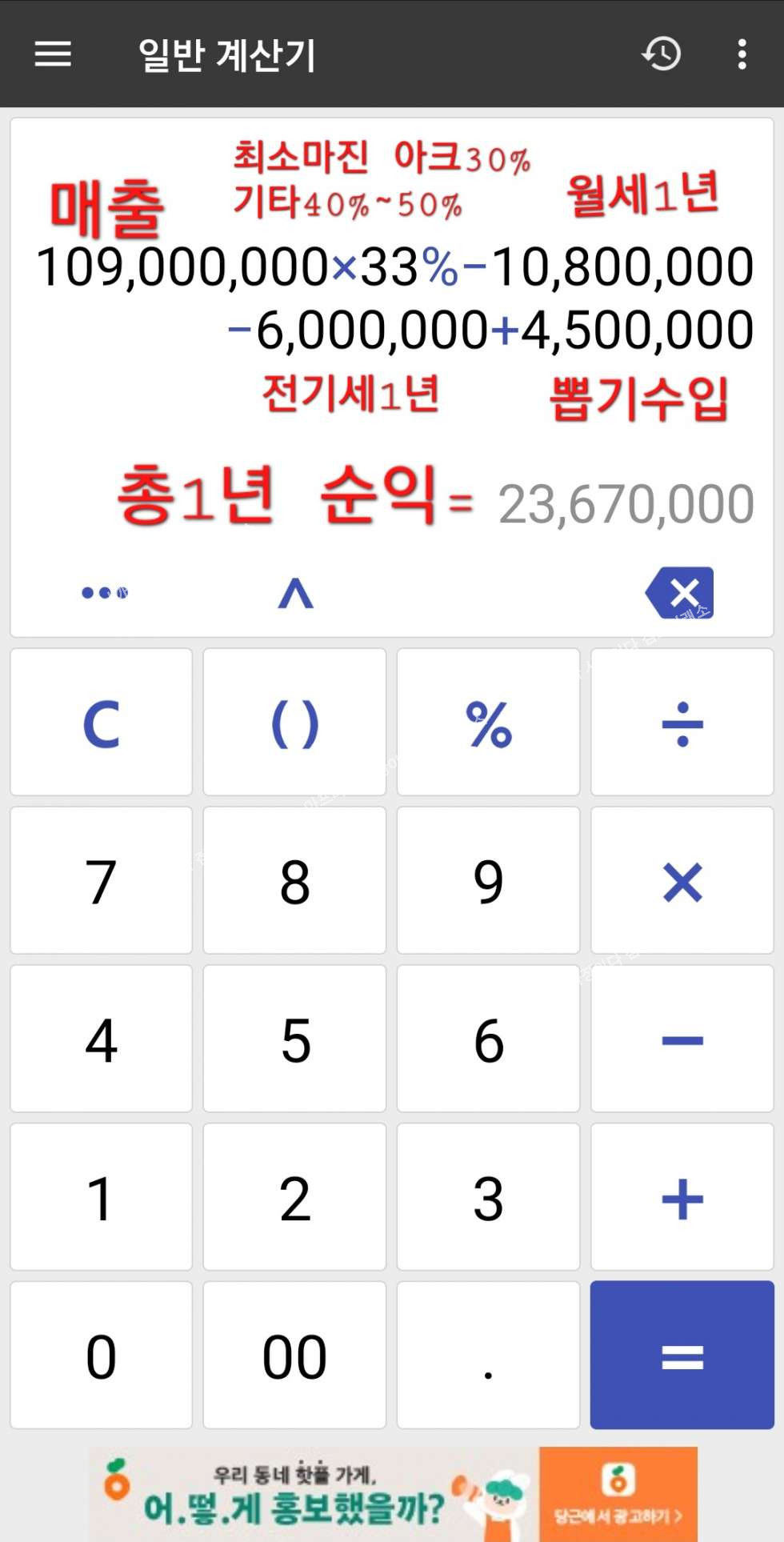Open the 당근 advertising banner

point(392,1493)
